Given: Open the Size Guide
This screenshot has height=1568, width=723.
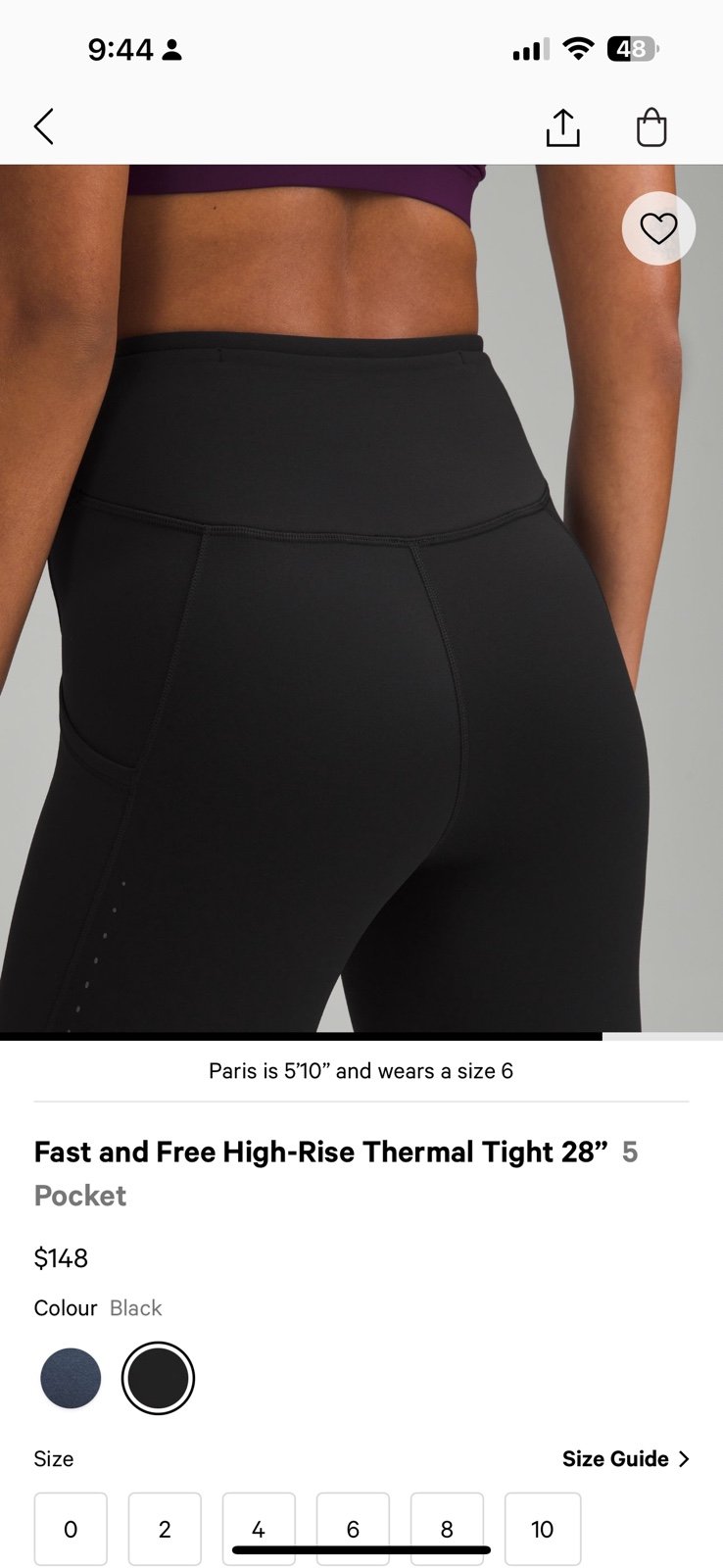Looking at the screenshot, I should (626, 1458).
